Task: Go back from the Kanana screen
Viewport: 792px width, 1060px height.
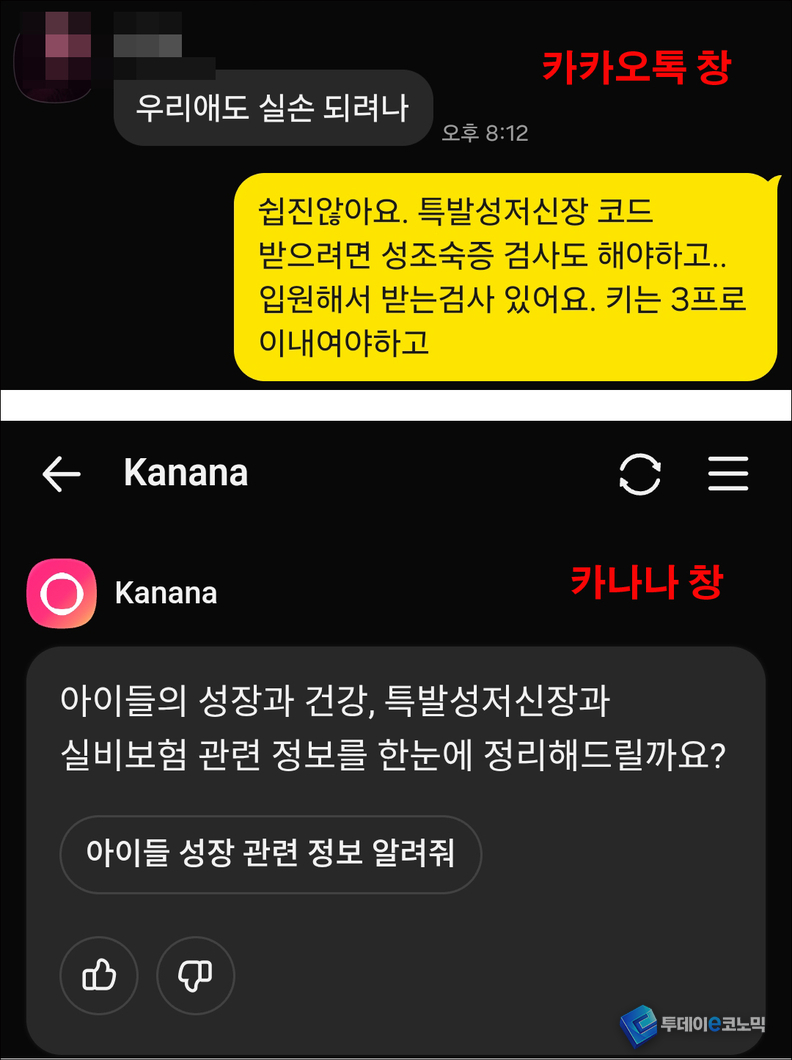Action: [x=62, y=474]
